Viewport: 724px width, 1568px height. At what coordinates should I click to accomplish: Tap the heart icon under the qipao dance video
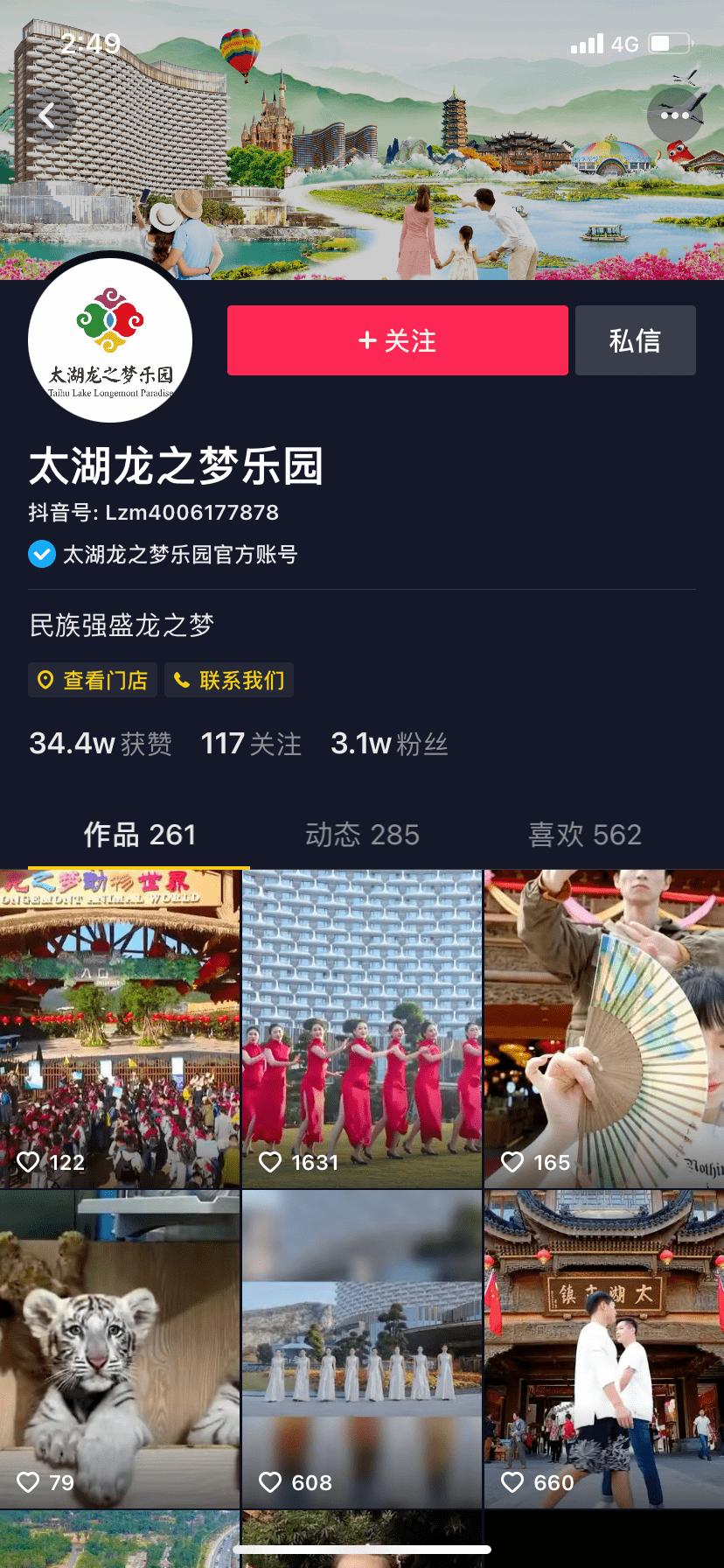(271, 1162)
